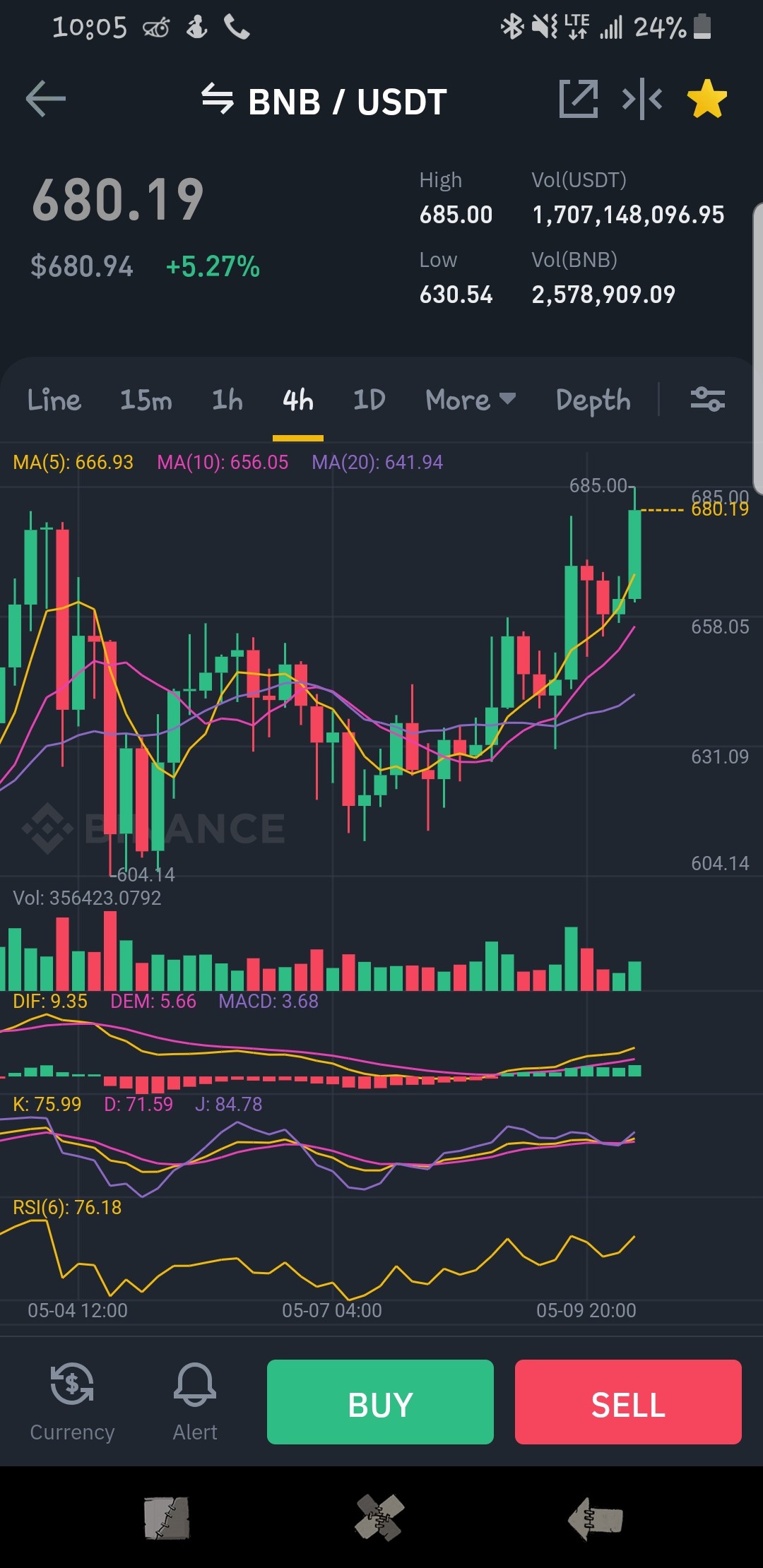Set a price Alert
This screenshot has width=763, height=1568.
(x=195, y=1402)
